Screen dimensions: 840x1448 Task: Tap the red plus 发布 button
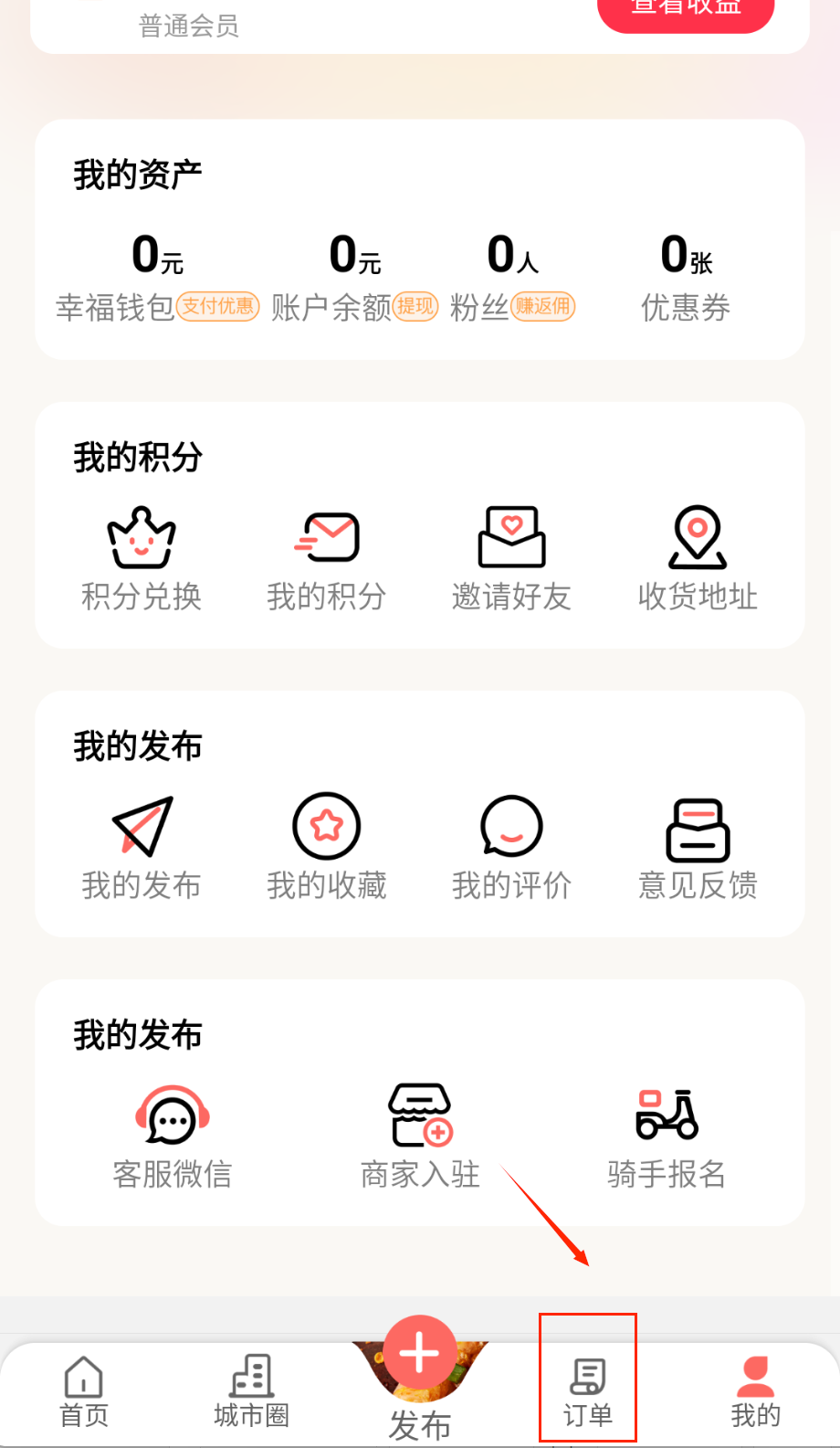click(x=420, y=1354)
